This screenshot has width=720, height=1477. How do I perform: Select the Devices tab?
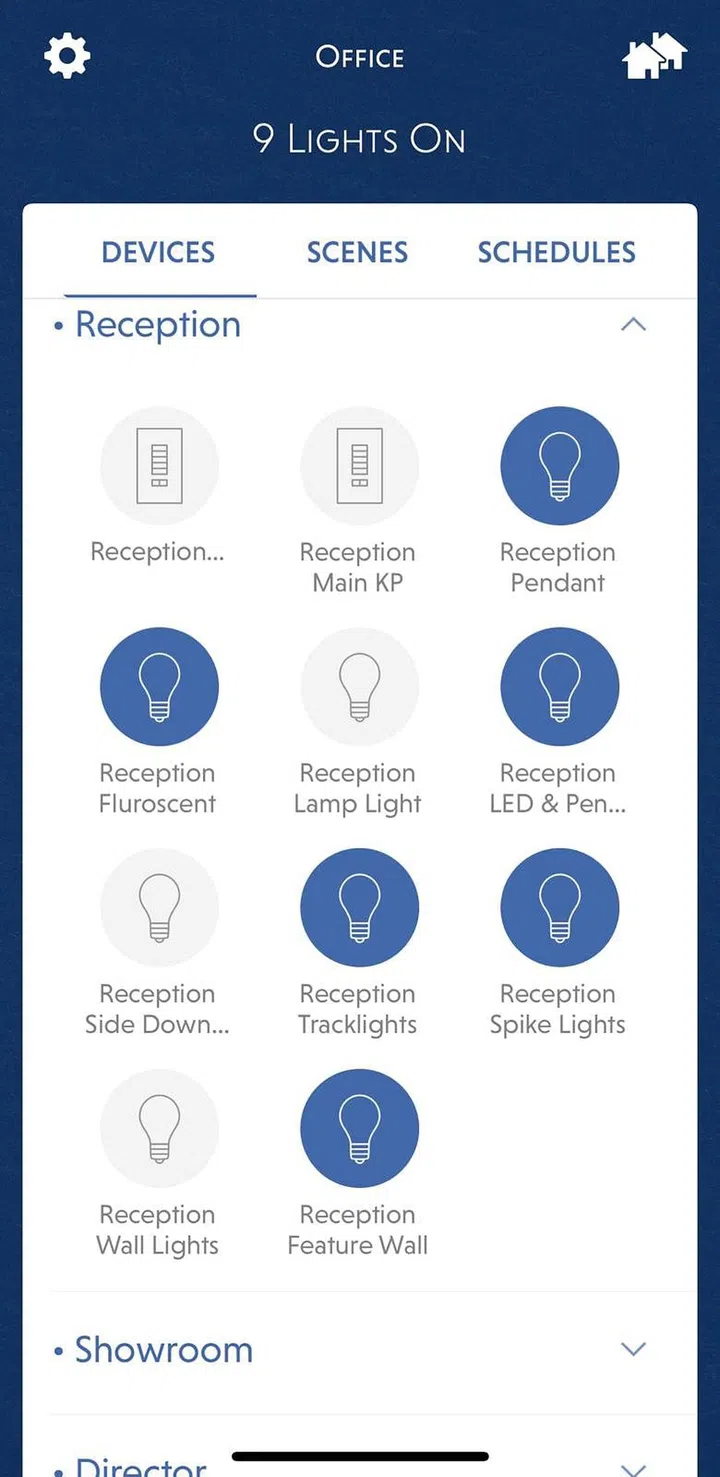pos(158,252)
